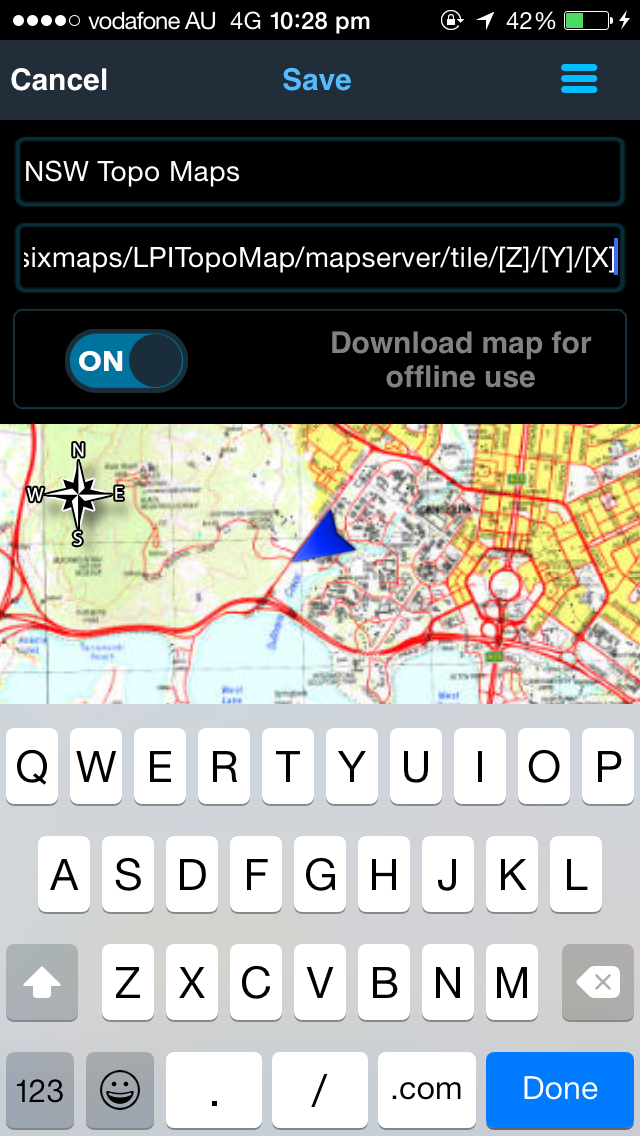Turn off Download map for offline use
The image size is (640, 1136).
click(127, 361)
